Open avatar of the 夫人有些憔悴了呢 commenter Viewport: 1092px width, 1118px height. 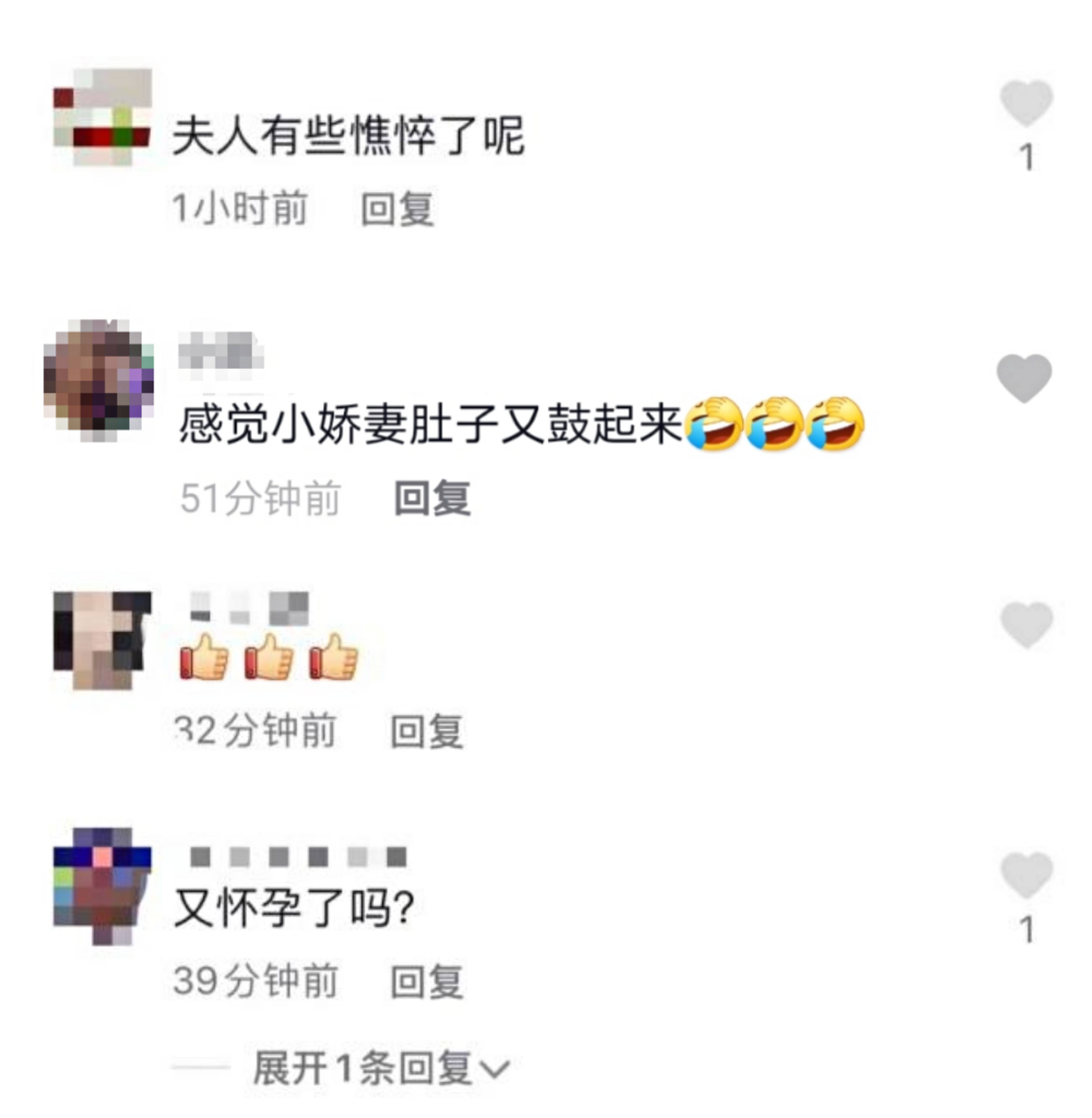(103, 117)
